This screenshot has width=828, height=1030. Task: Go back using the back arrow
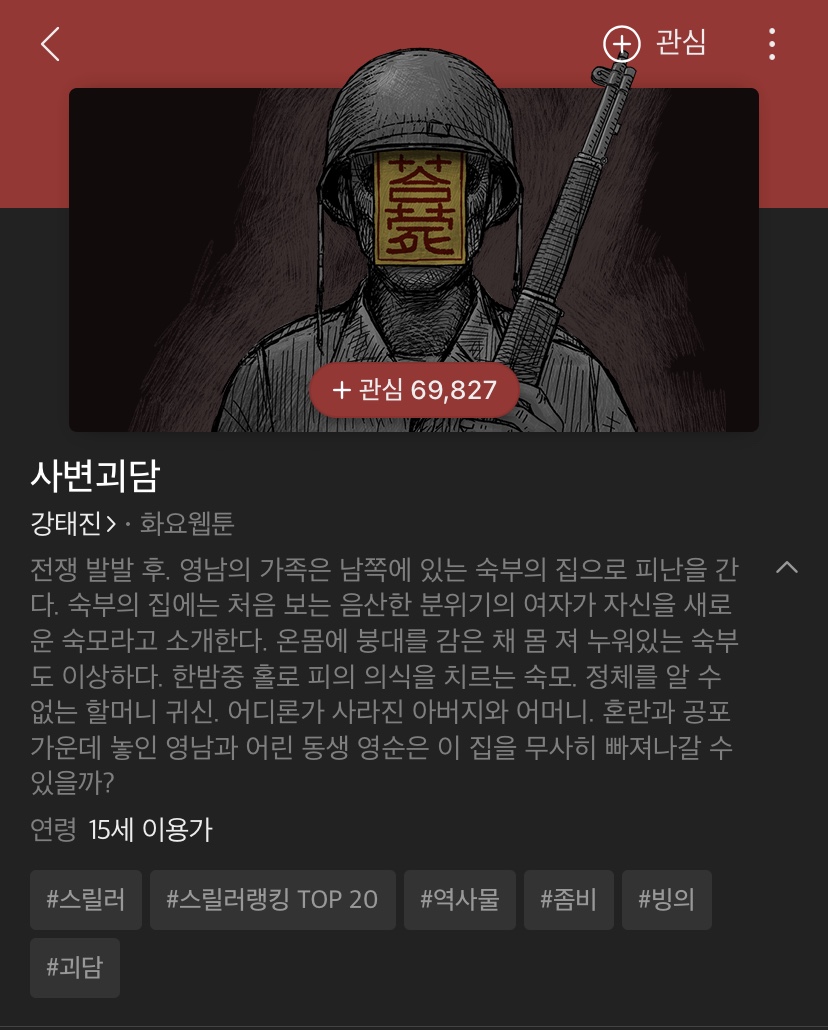tap(50, 44)
